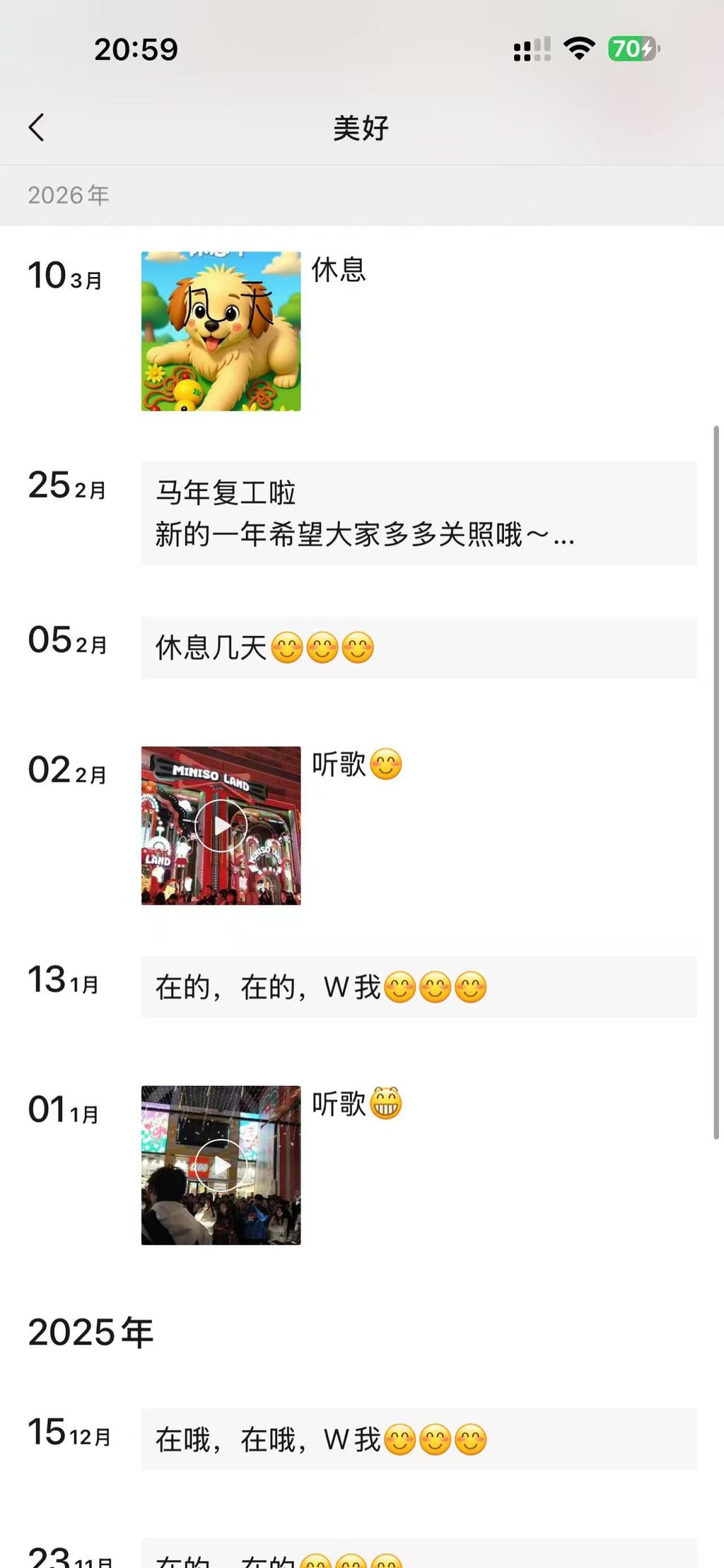Image resolution: width=724 pixels, height=1568 pixels.
Task: Open the 在哦，在哦，W我 post from December 15
Action: (x=419, y=1439)
